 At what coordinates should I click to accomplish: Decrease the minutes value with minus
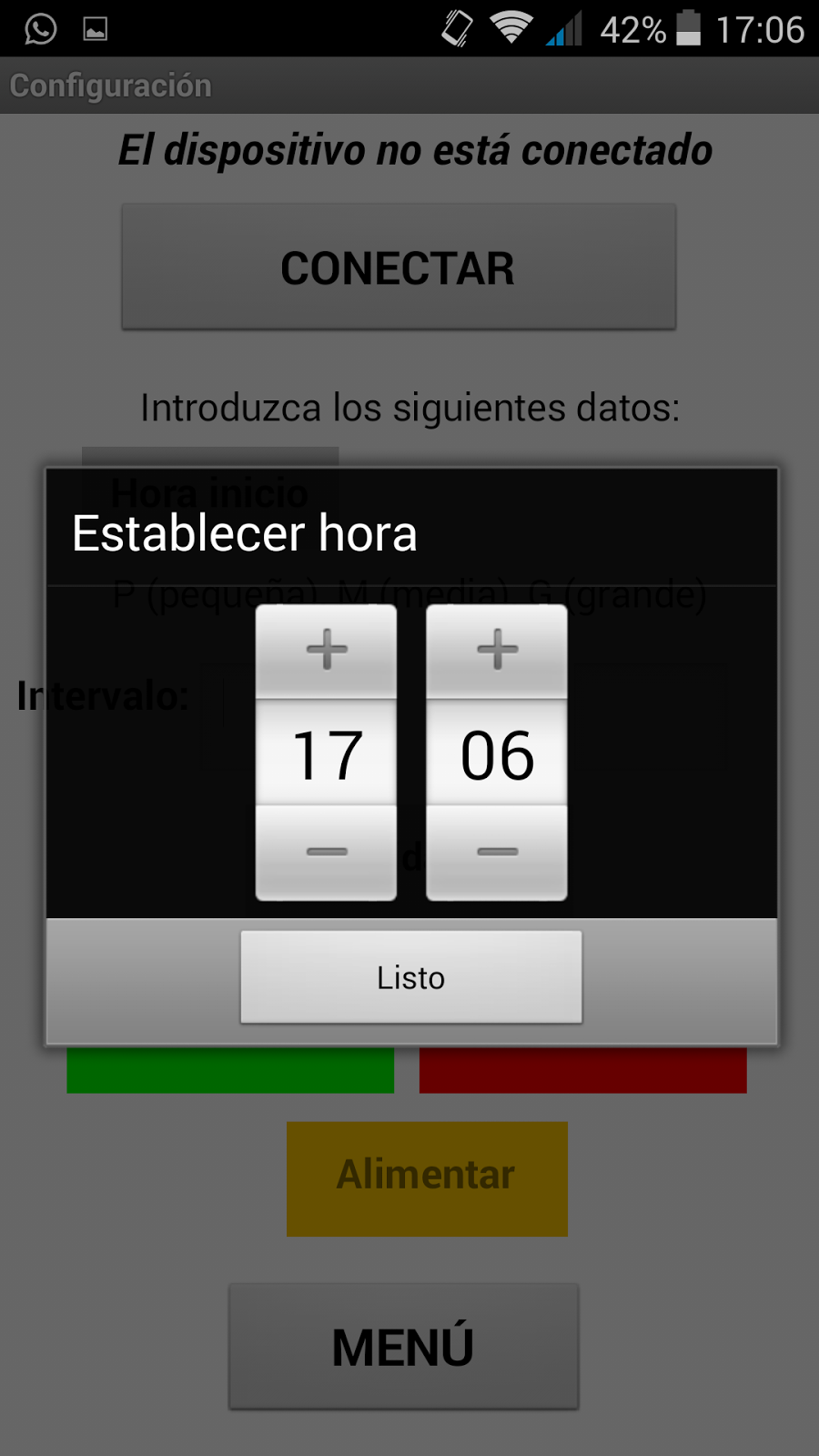497,853
